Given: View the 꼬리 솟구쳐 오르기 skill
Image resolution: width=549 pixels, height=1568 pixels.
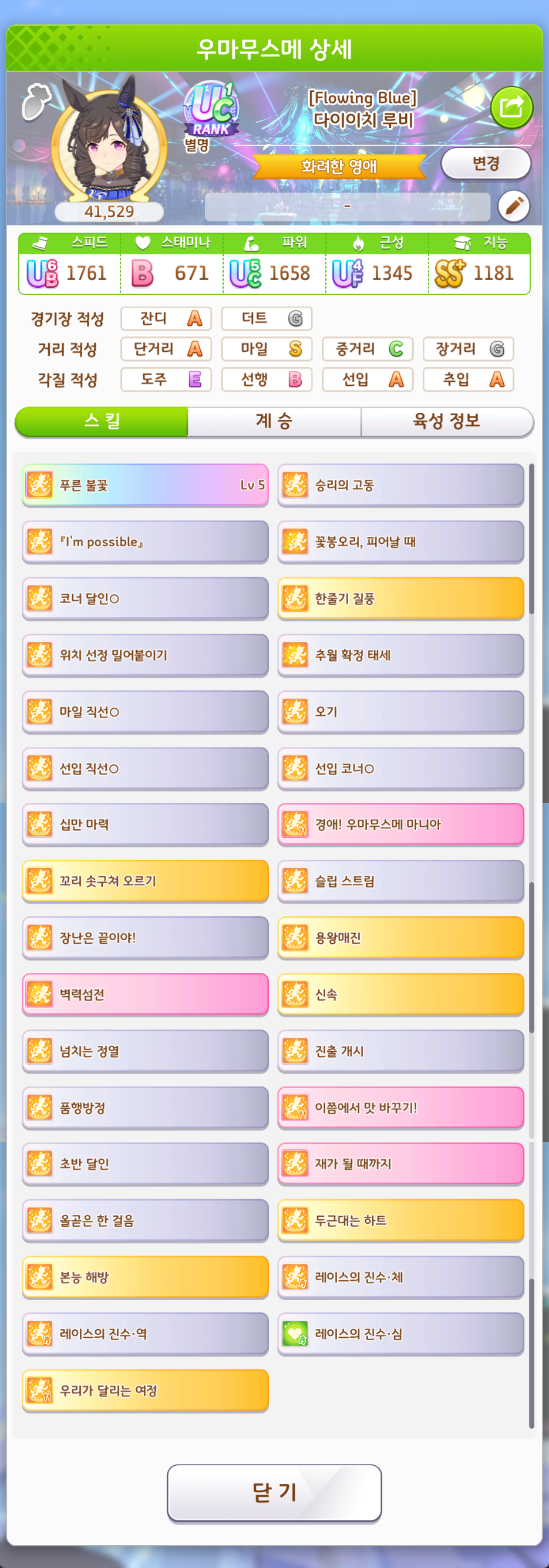Looking at the screenshot, I should coord(146,881).
